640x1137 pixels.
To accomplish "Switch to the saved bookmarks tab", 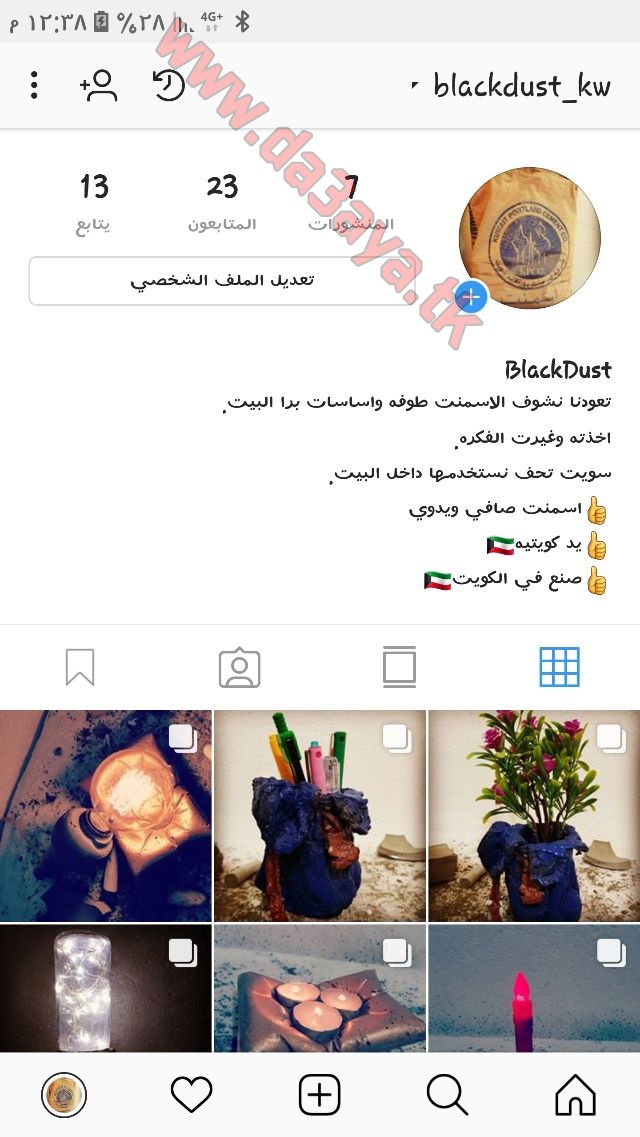I will (x=80, y=667).
